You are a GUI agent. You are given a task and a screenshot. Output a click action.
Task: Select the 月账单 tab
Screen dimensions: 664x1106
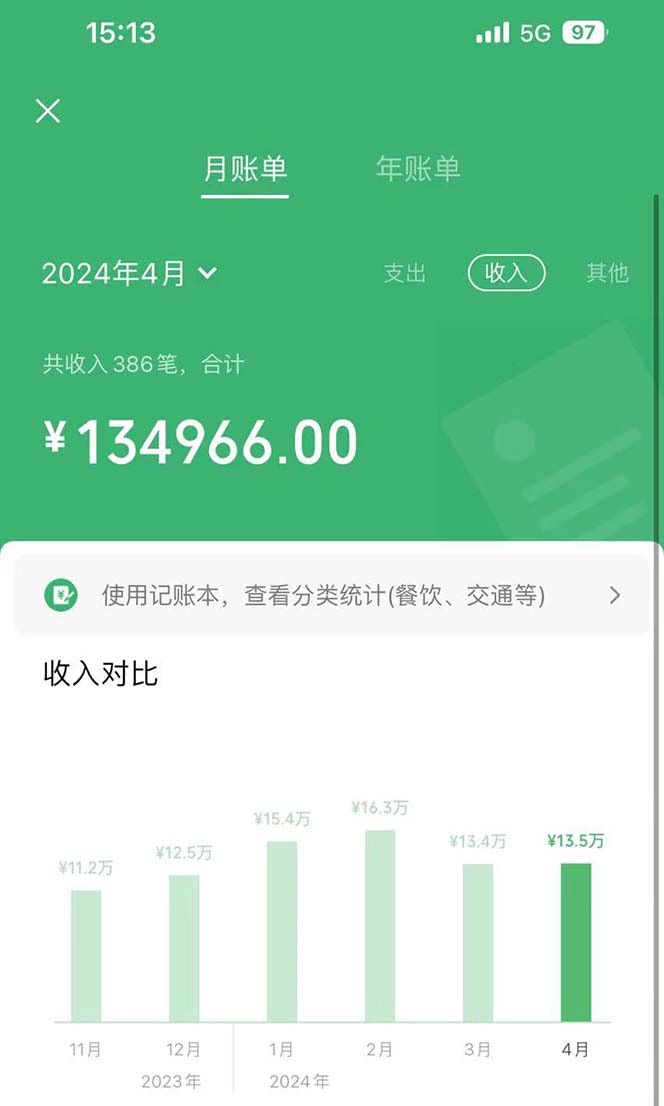pyautogui.click(x=245, y=169)
